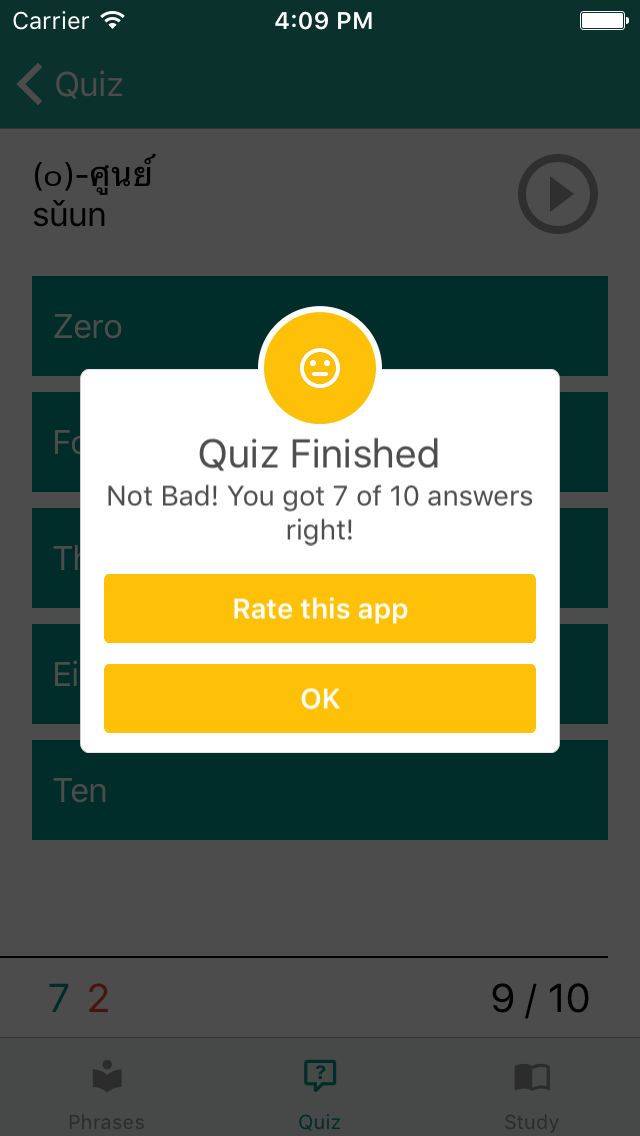Screen dimensions: 640x1136
Task: Go back to Quiz
Action: (x=70, y=85)
